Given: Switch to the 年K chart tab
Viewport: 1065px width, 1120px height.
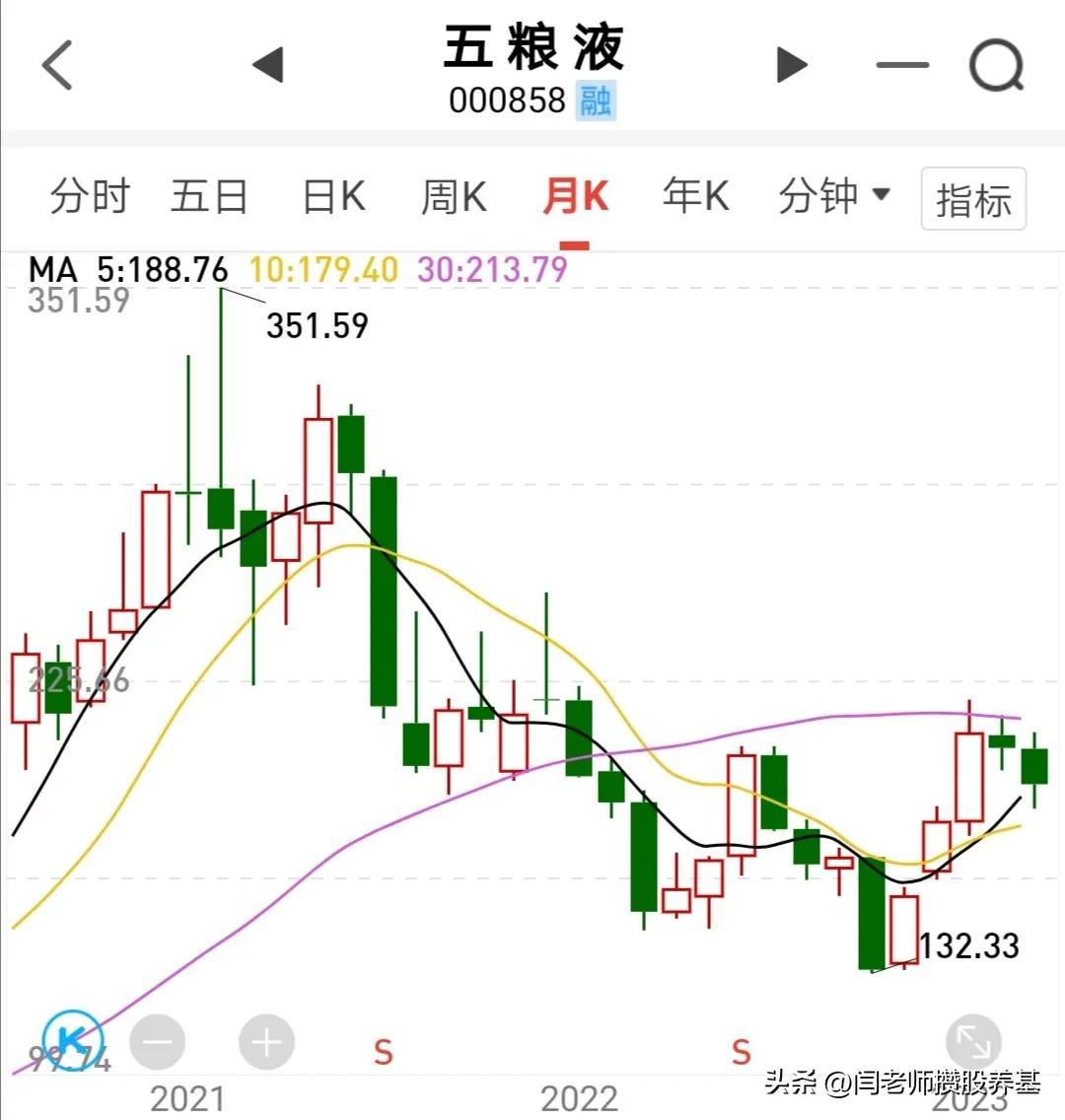Looking at the screenshot, I should 696,196.
